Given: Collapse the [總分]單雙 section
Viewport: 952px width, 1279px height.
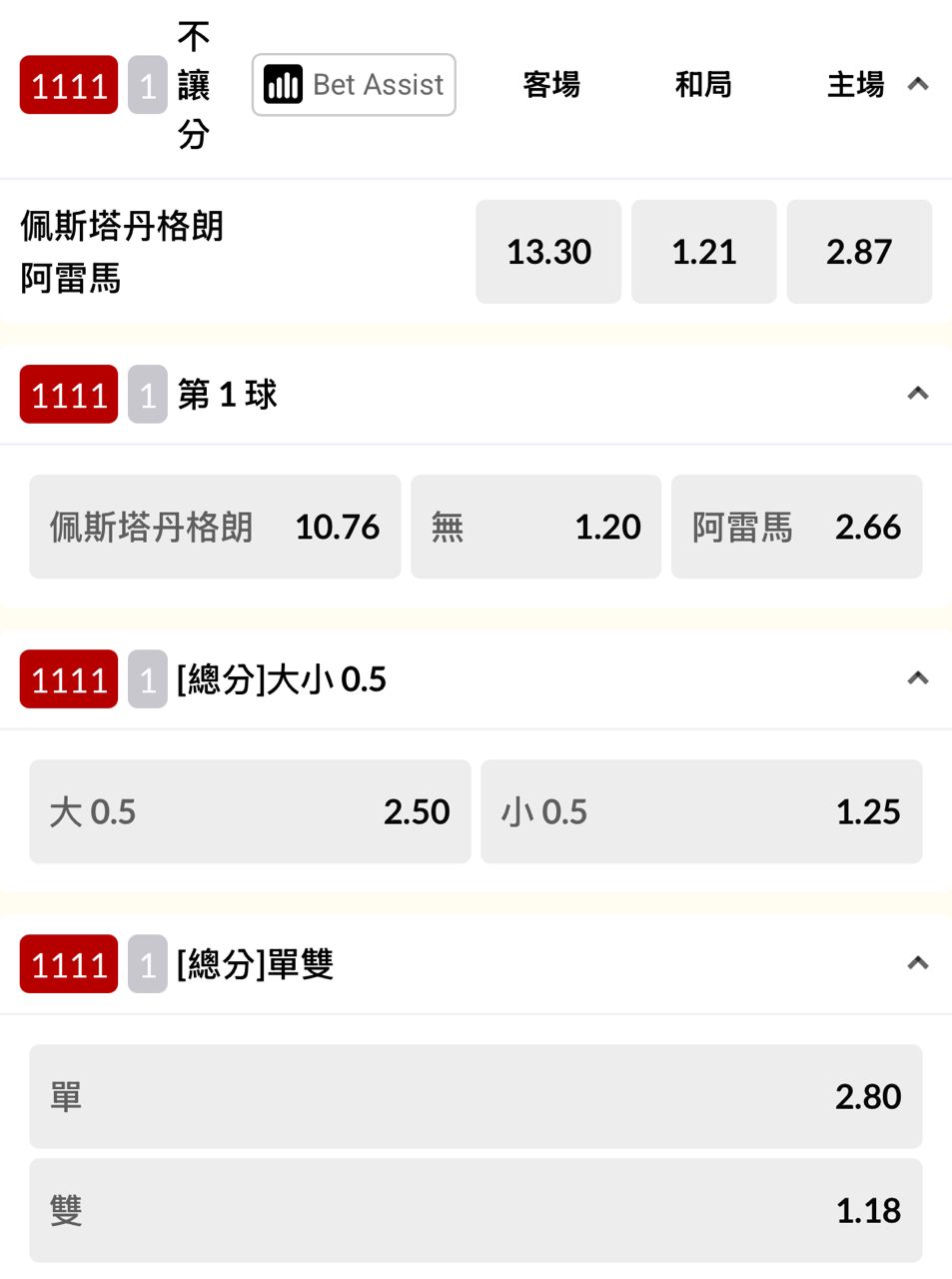Looking at the screenshot, I should [918, 963].
